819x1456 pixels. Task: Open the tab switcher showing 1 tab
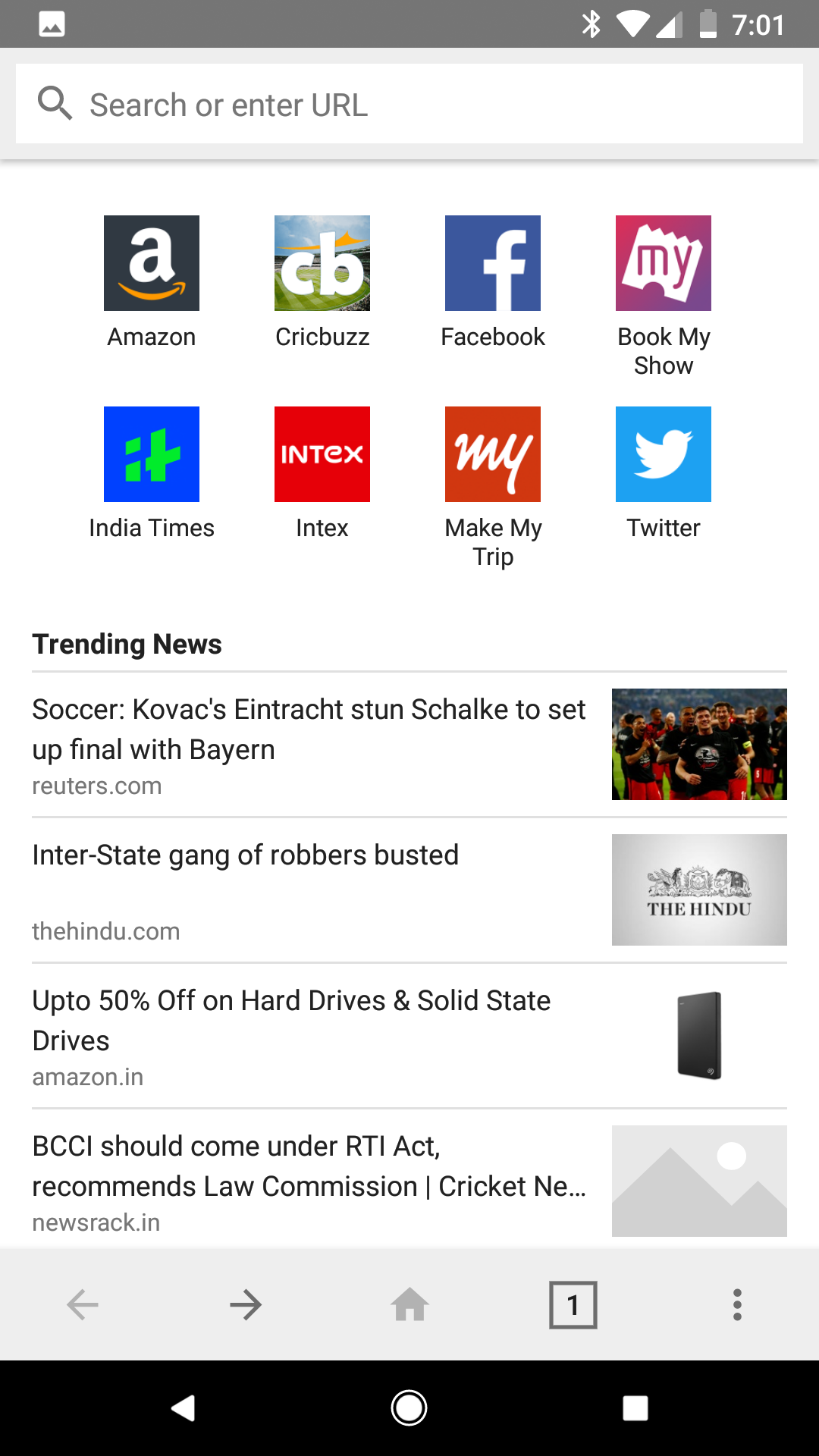point(573,1305)
